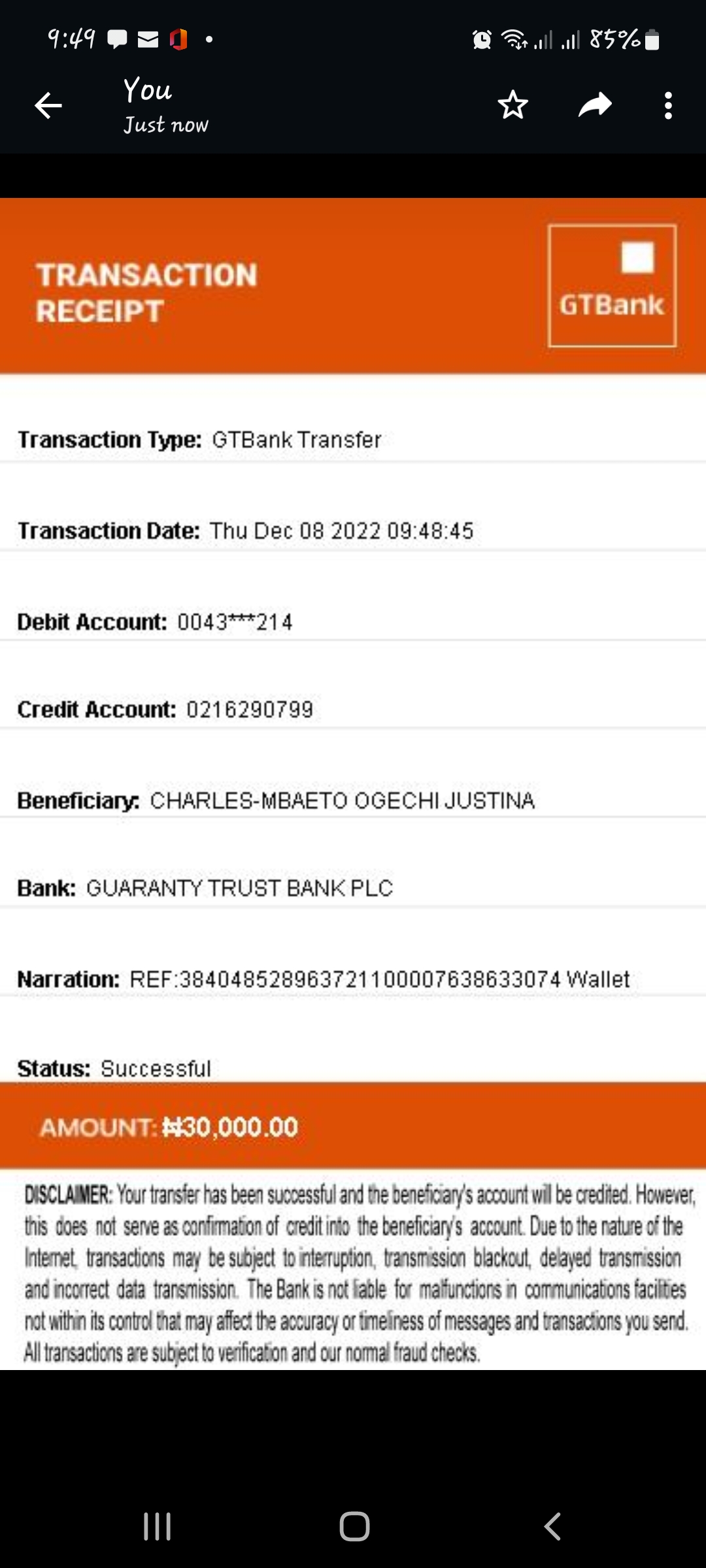Open the three-dot overflow menu
This screenshot has height=1568, width=706.
[668, 105]
